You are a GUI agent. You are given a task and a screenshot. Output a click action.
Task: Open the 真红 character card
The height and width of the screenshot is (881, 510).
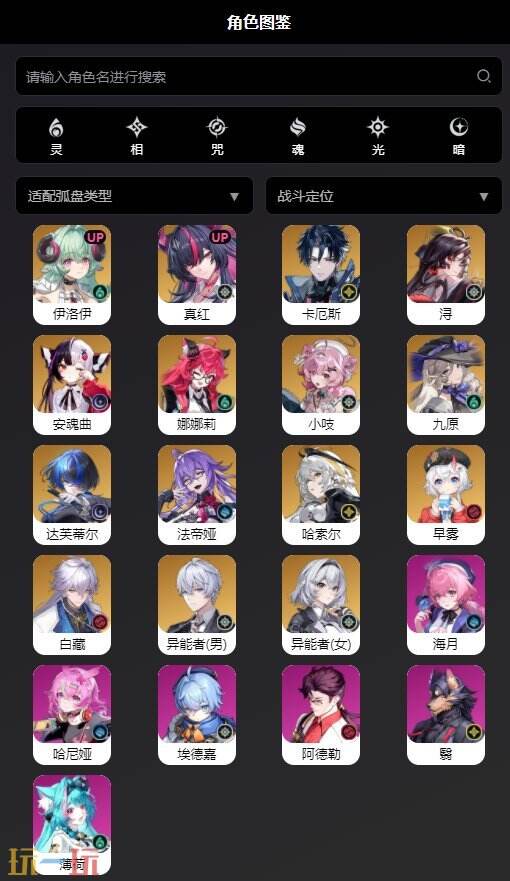[x=197, y=275]
